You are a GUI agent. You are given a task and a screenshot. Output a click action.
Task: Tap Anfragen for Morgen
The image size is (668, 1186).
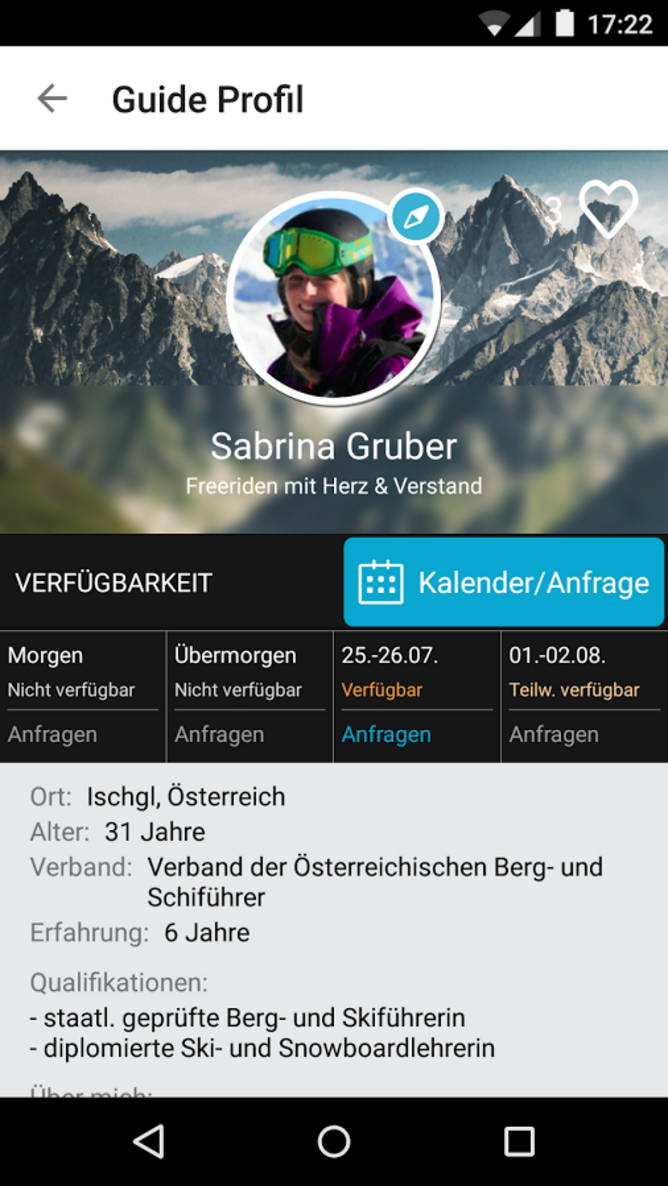click(53, 735)
